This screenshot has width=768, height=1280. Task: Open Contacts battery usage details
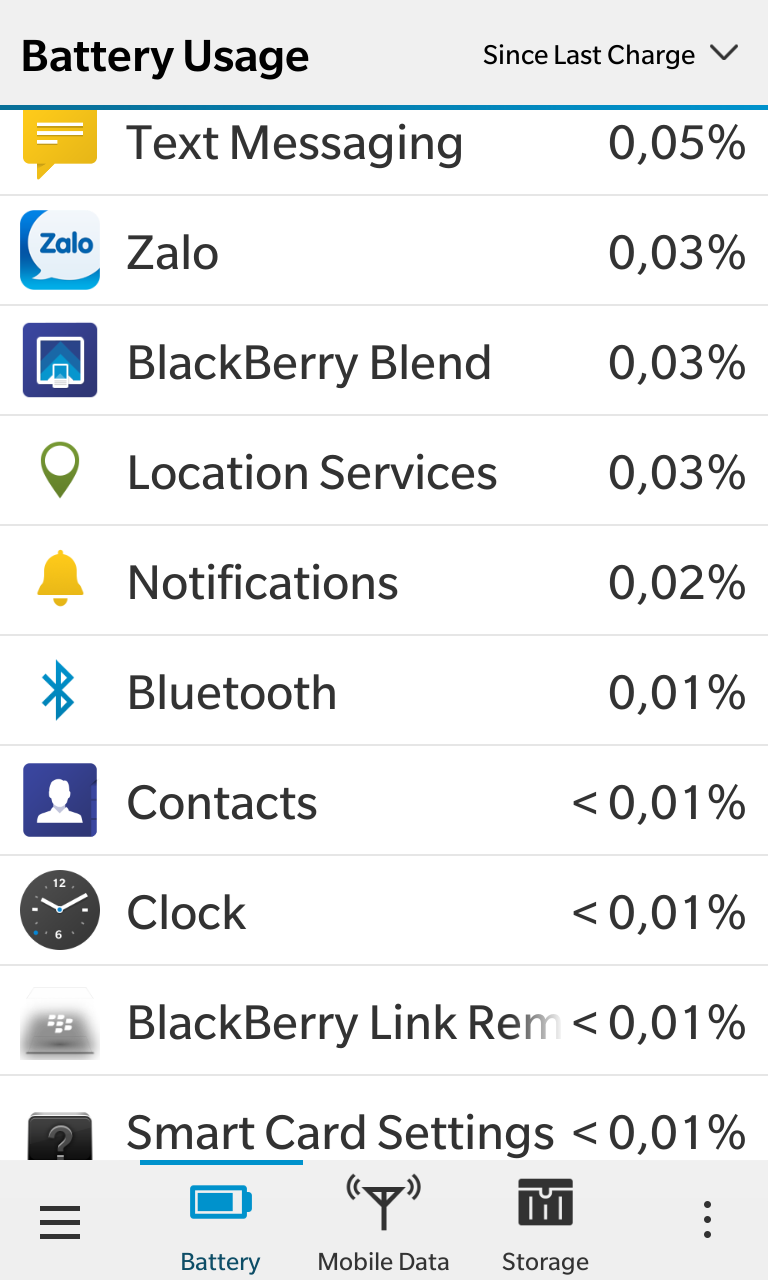pyautogui.click(x=384, y=800)
